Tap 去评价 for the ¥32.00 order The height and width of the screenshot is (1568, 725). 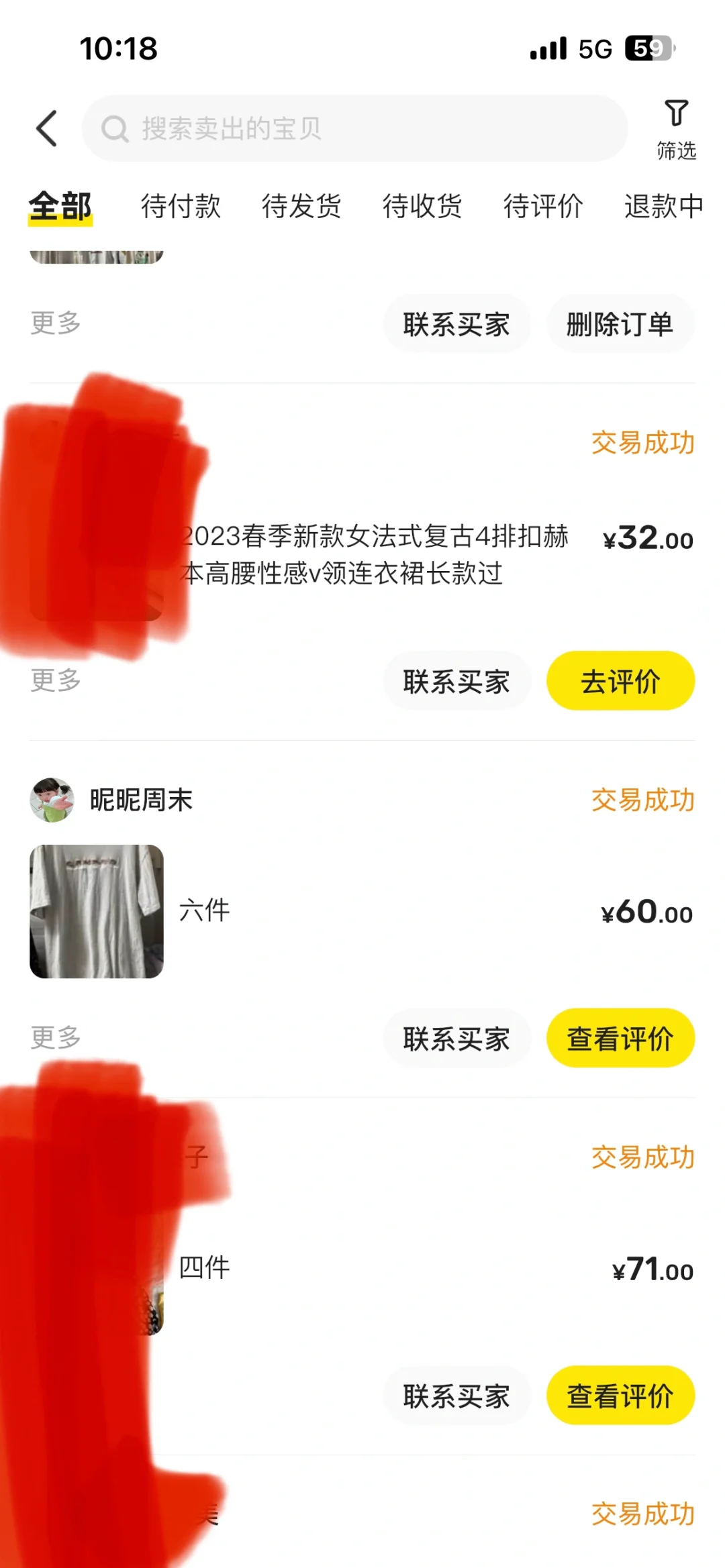pos(620,681)
